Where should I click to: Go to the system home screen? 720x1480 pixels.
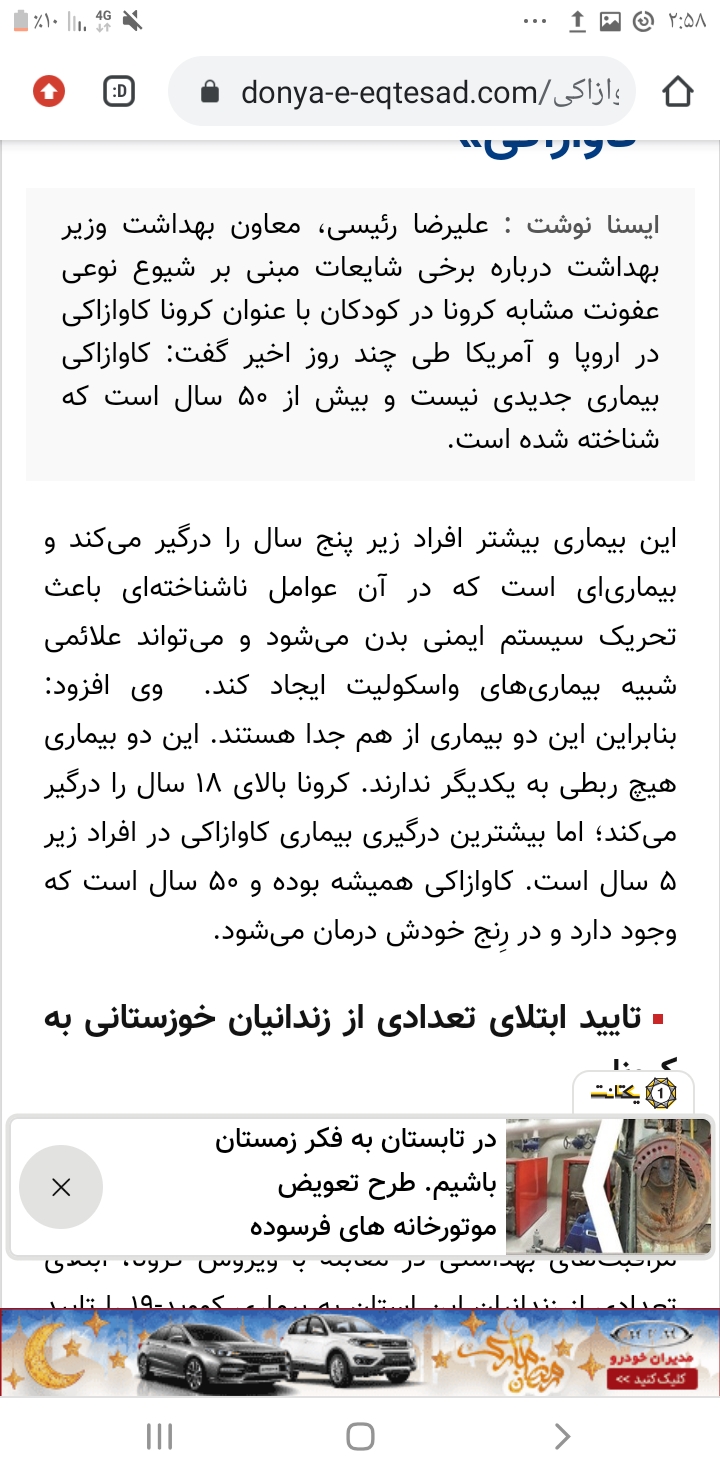pyautogui.click(x=360, y=1437)
